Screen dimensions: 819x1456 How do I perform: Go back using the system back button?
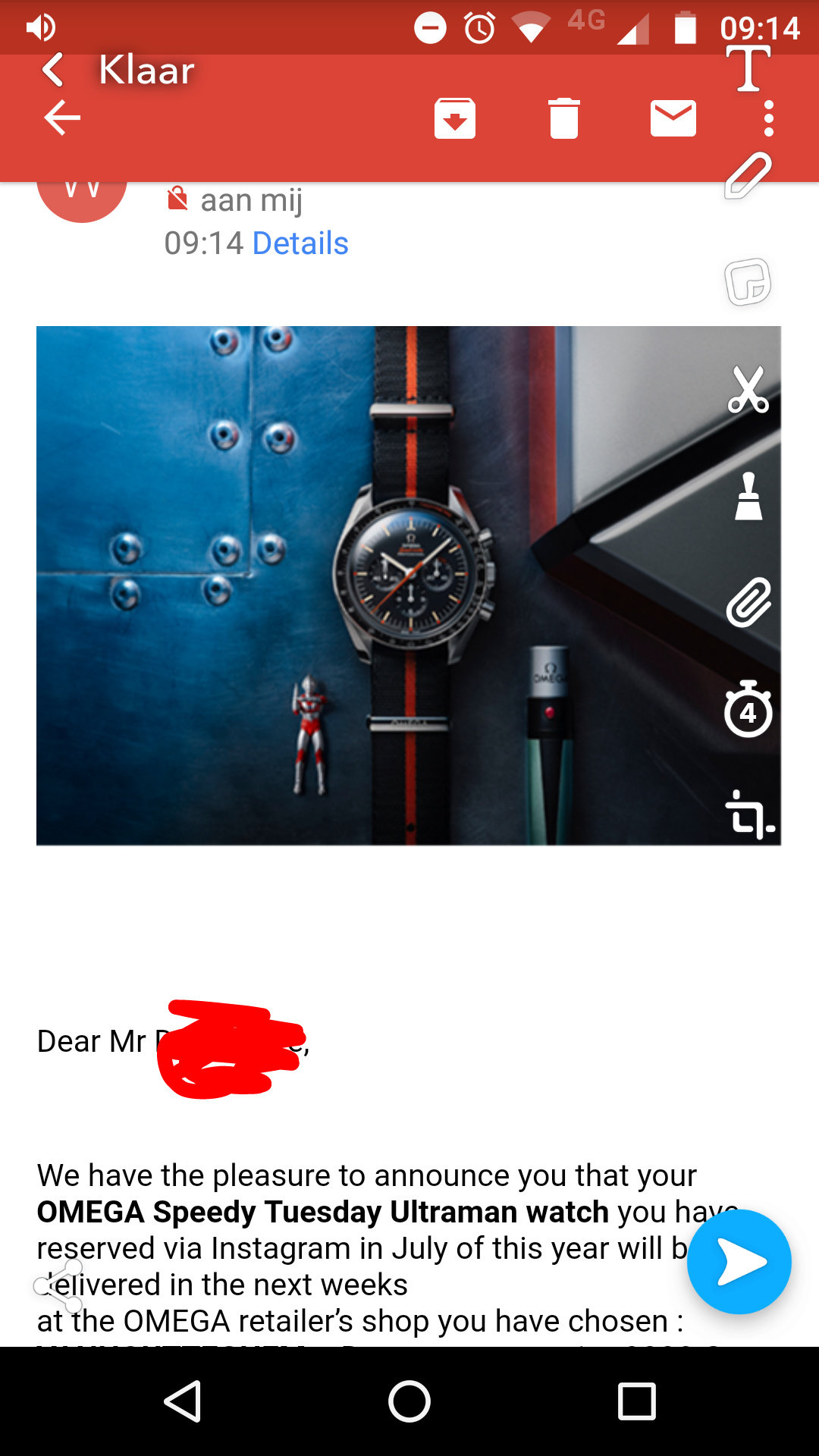183,1401
